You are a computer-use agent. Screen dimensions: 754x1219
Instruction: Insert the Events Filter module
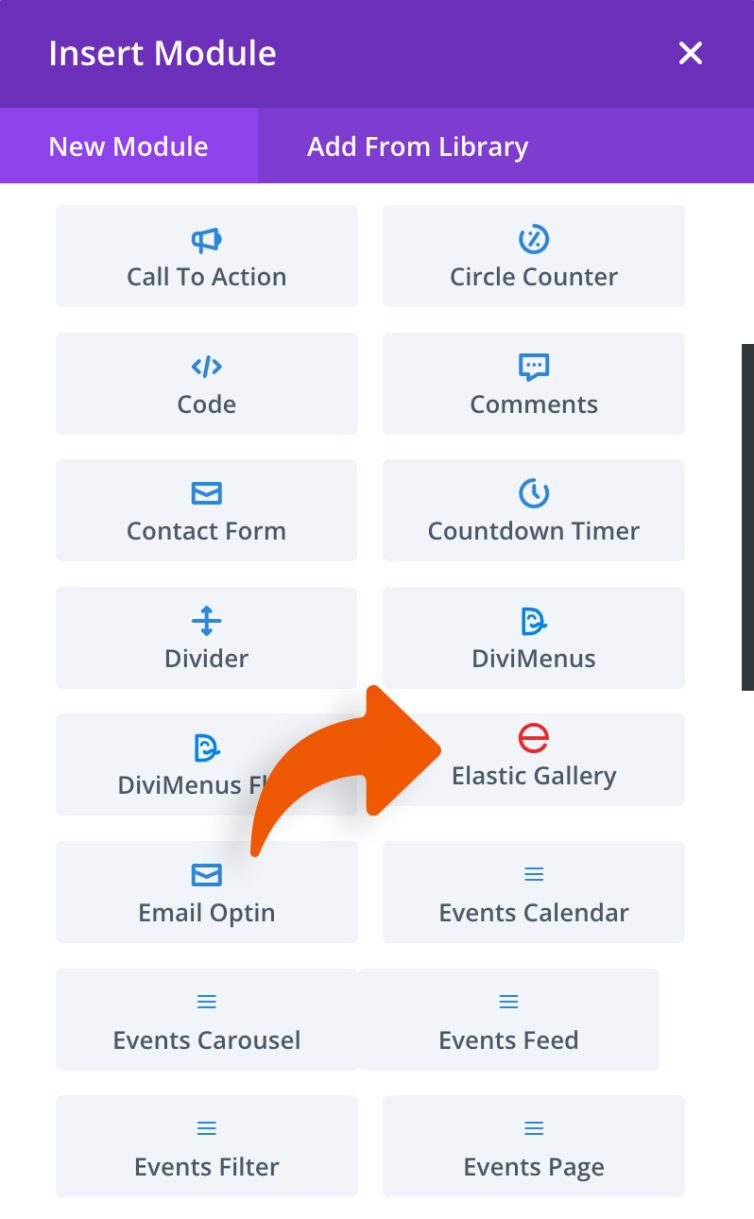pyautogui.click(x=206, y=1146)
